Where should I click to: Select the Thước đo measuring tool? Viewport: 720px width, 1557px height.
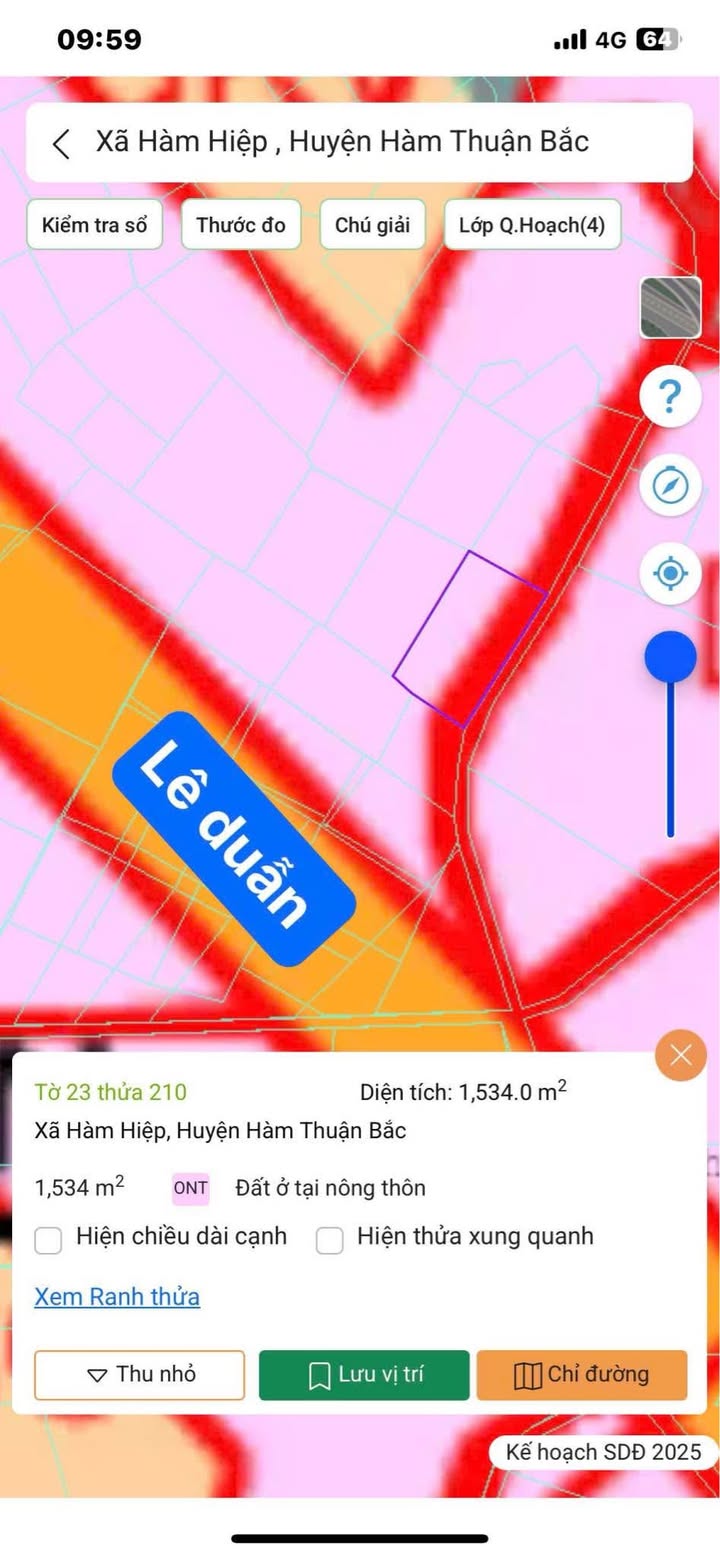(x=241, y=225)
